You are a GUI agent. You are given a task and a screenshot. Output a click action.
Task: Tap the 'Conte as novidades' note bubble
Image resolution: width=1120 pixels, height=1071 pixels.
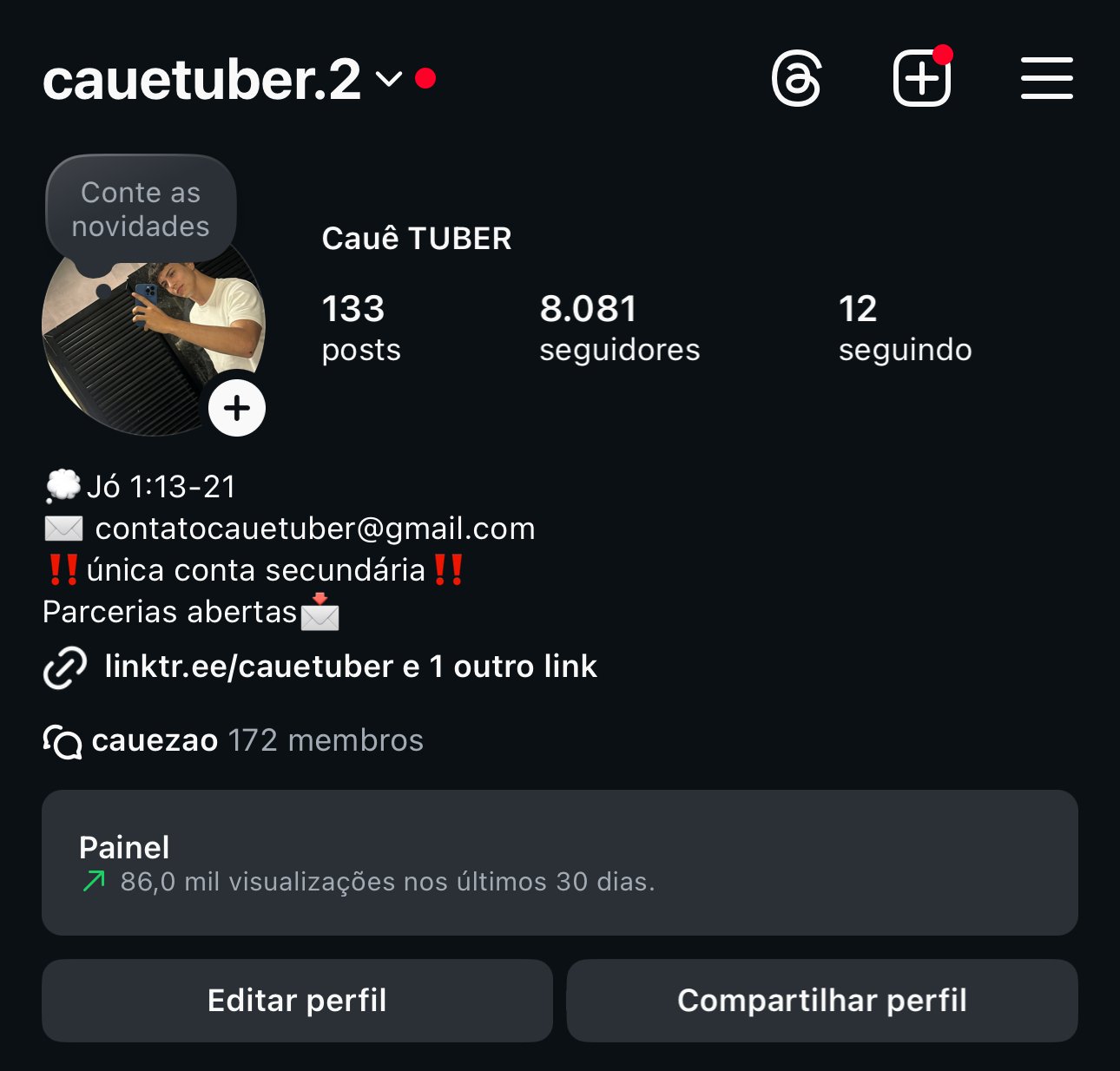pos(141,209)
